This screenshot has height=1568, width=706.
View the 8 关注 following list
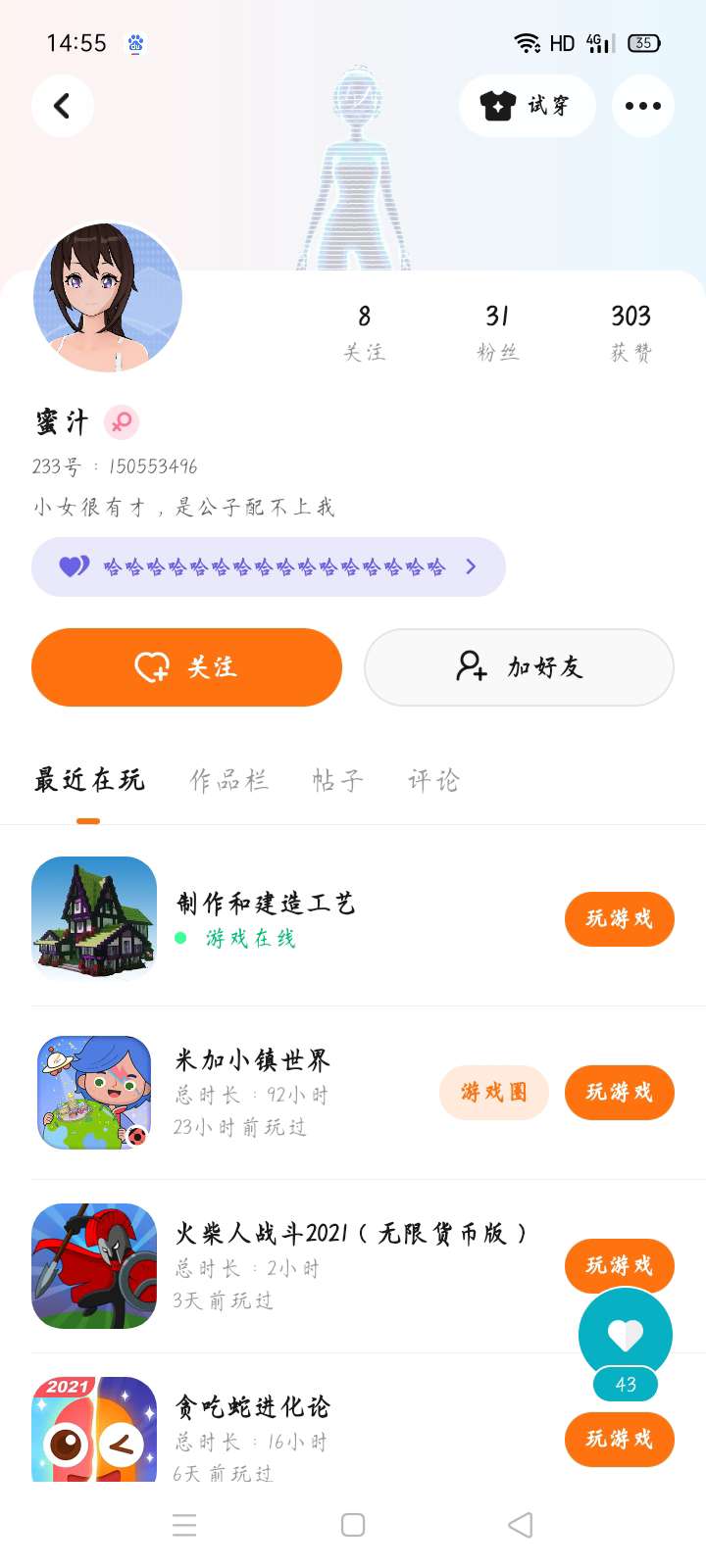click(364, 331)
